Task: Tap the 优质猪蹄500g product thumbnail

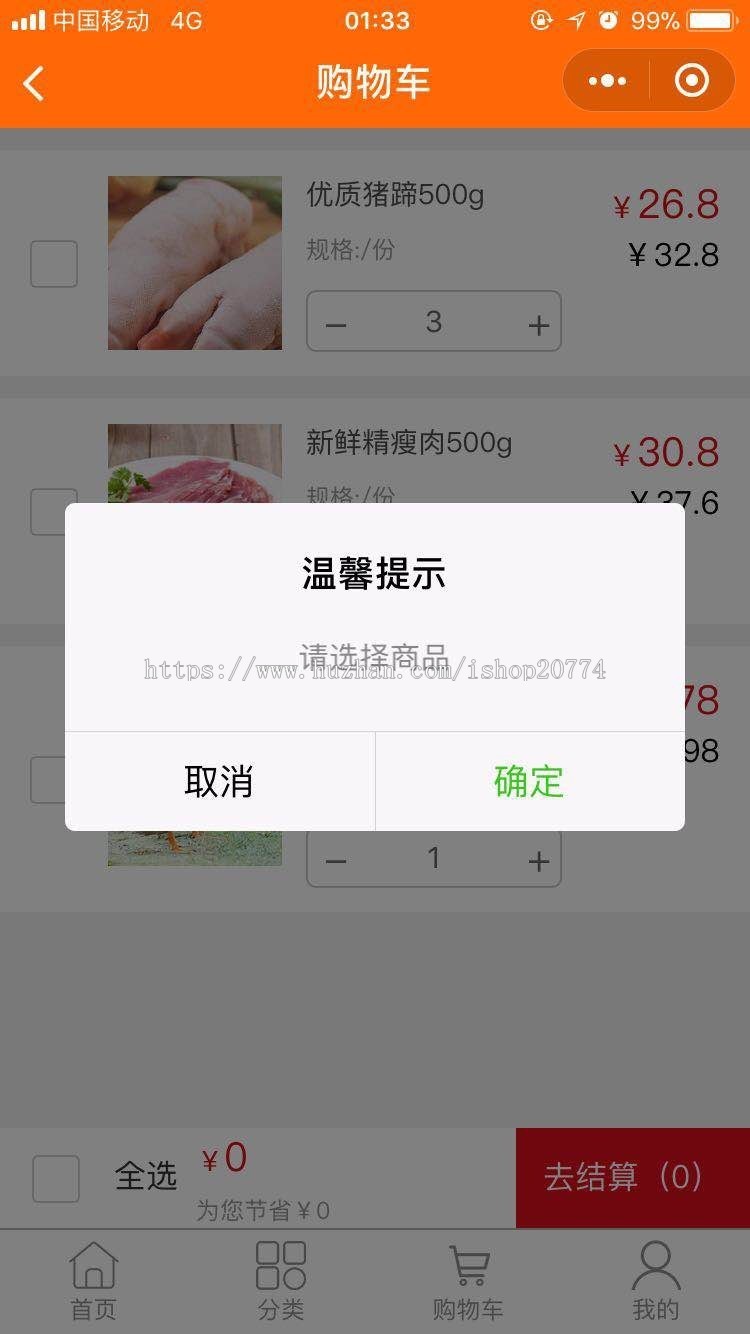Action: pyautogui.click(x=194, y=262)
